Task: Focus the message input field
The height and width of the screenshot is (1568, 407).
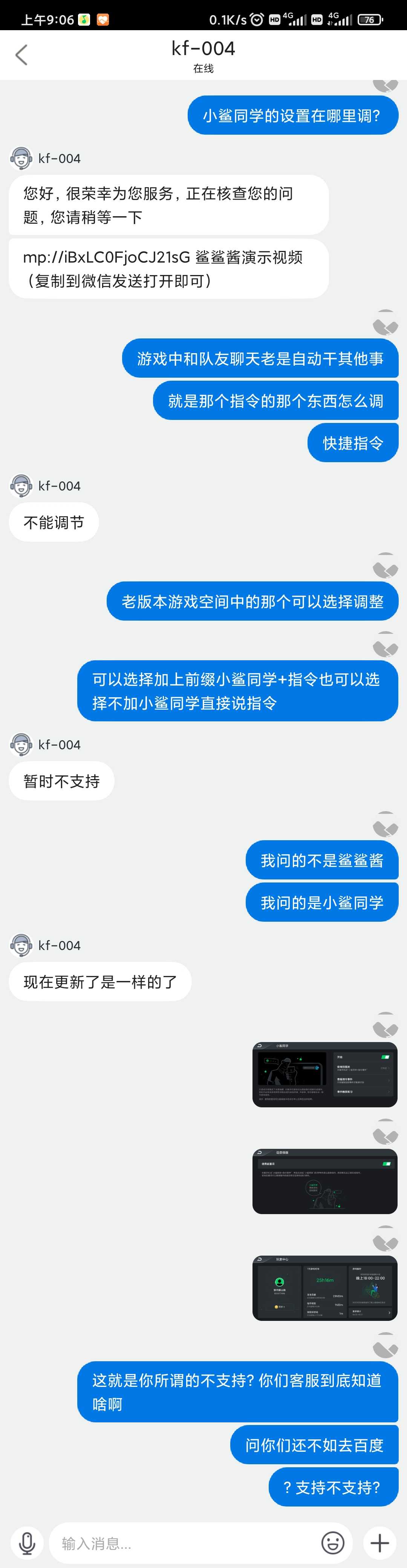Action: pyautogui.click(x=182, y=1543)
